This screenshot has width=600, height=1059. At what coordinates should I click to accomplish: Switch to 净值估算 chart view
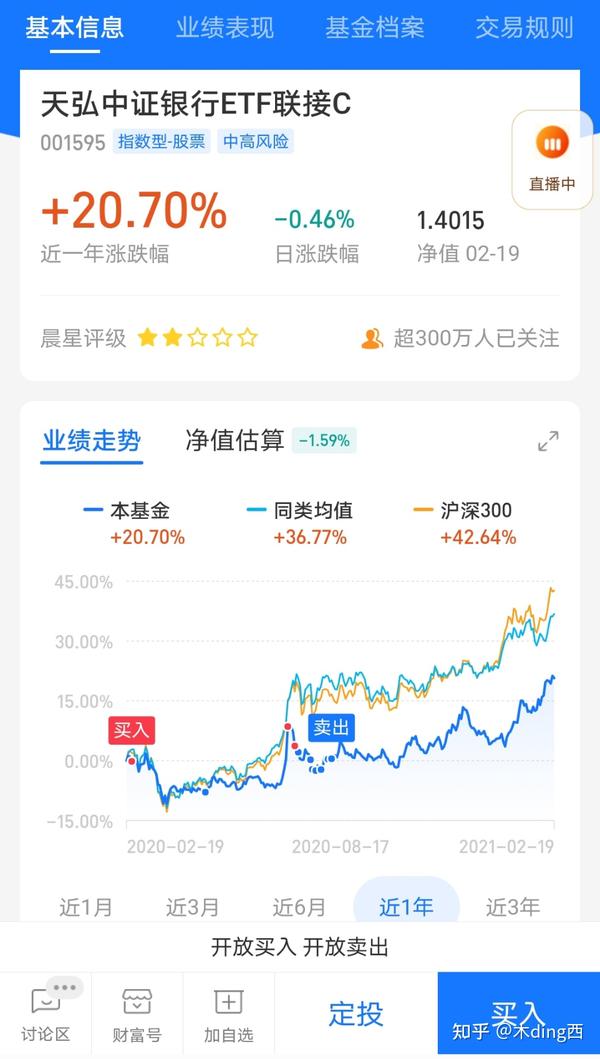[235, 440]
